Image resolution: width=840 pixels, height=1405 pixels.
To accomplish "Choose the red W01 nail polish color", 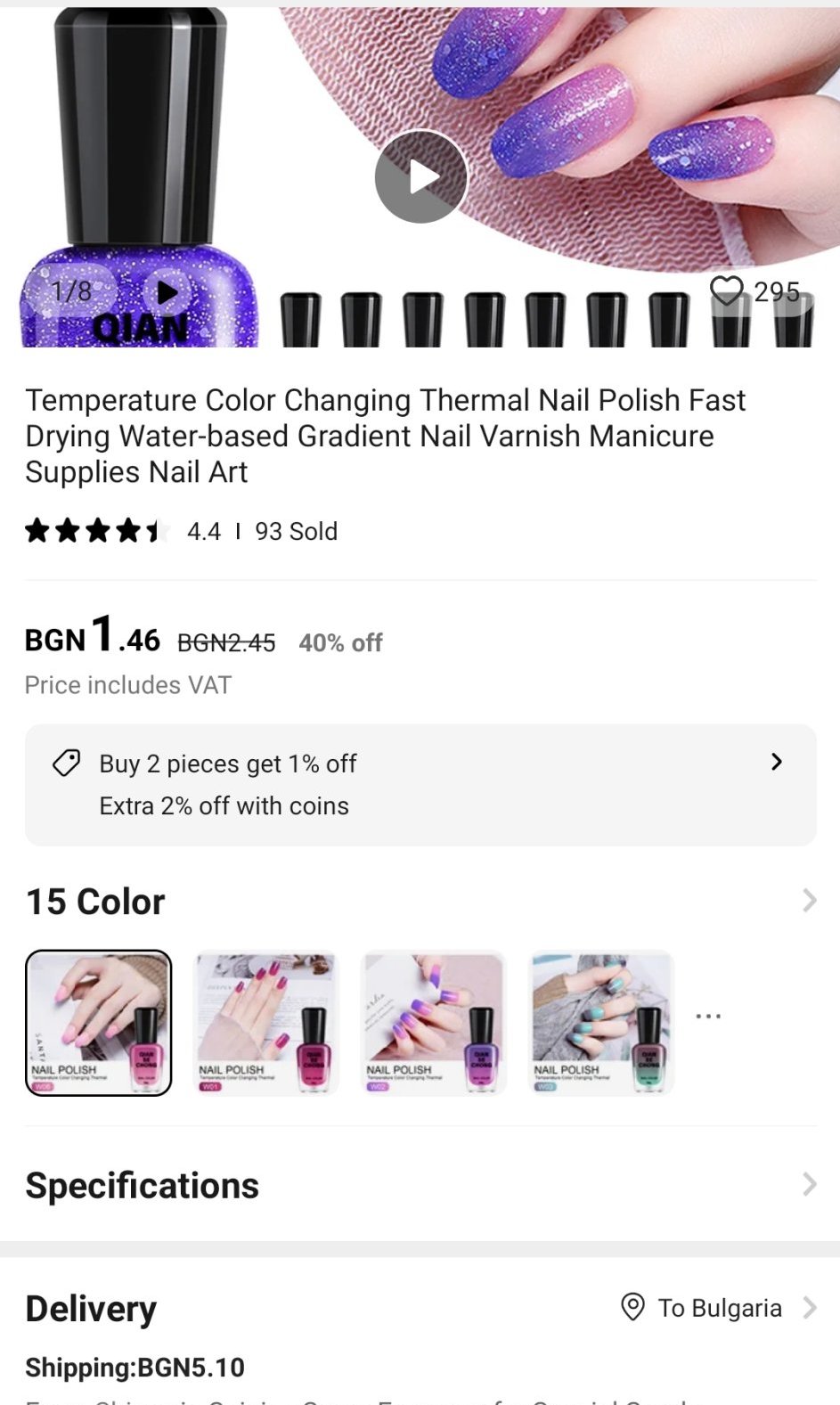I will coord(265,1022).
